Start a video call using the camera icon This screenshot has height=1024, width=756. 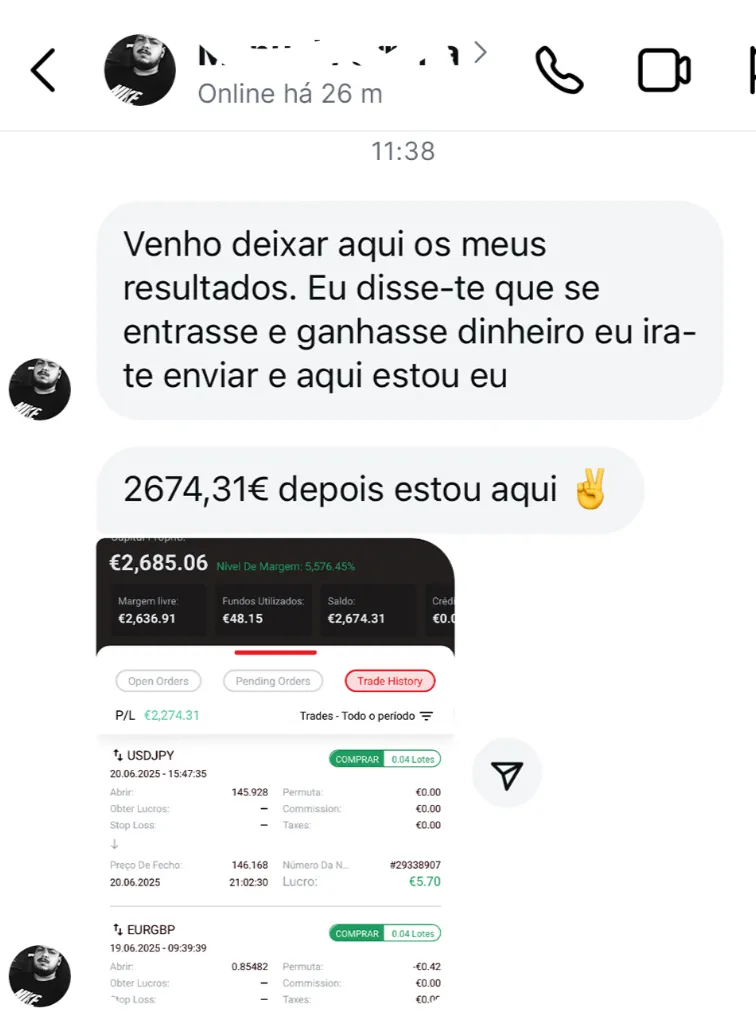click(664, 67)
